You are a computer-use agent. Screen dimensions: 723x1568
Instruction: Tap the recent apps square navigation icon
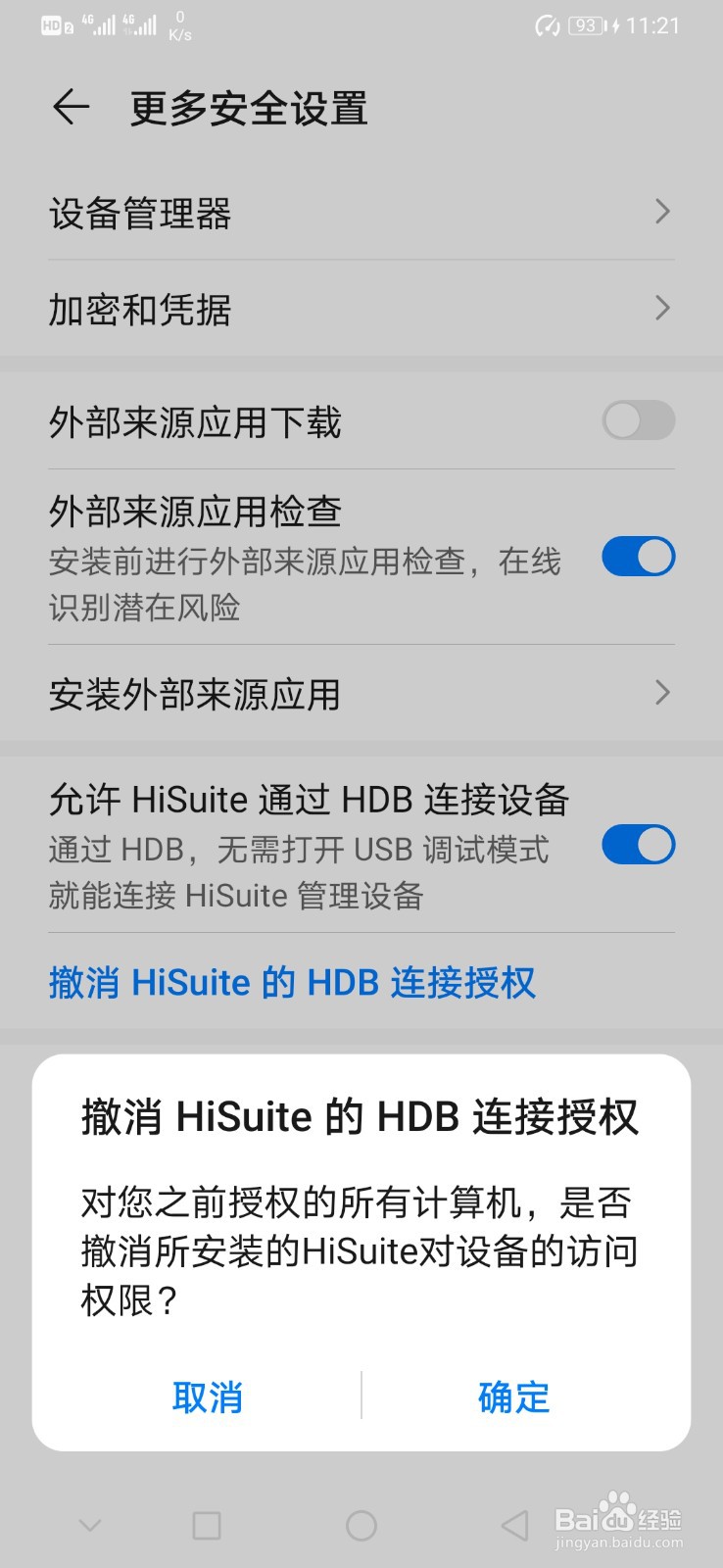(205, 1525)
